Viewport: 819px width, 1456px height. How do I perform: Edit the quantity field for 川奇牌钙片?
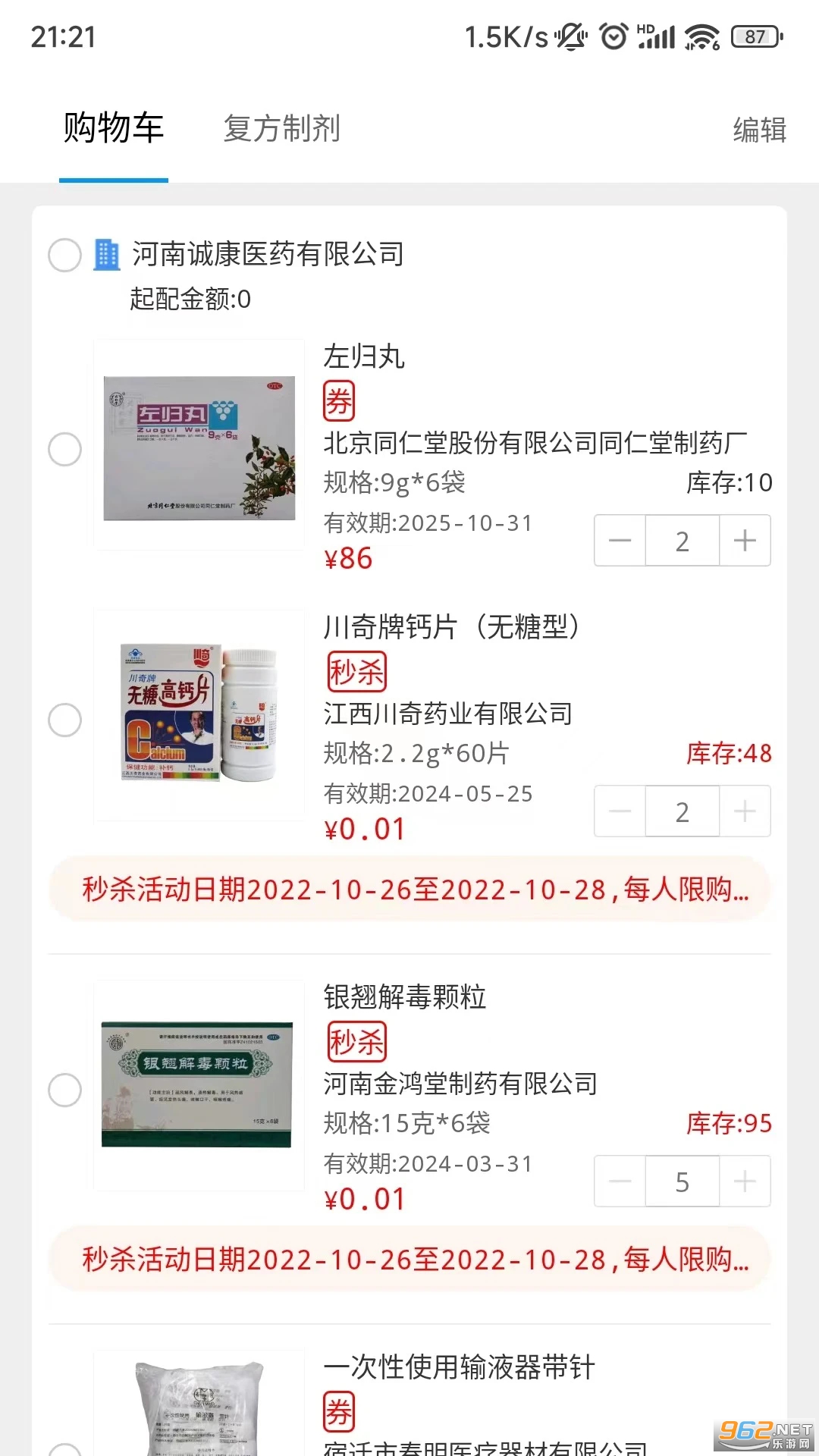point(682,811)
